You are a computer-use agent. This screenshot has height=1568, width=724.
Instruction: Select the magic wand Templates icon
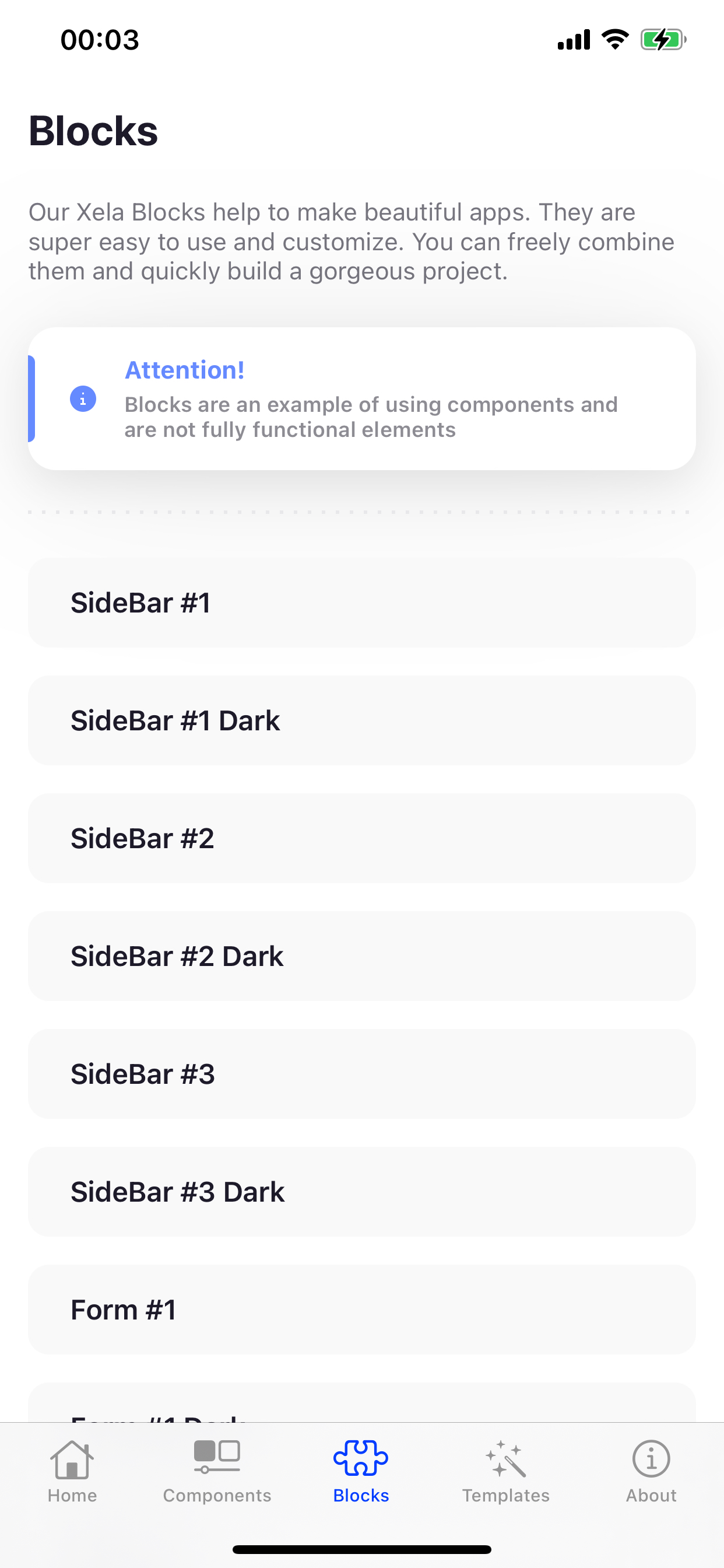505,1458
